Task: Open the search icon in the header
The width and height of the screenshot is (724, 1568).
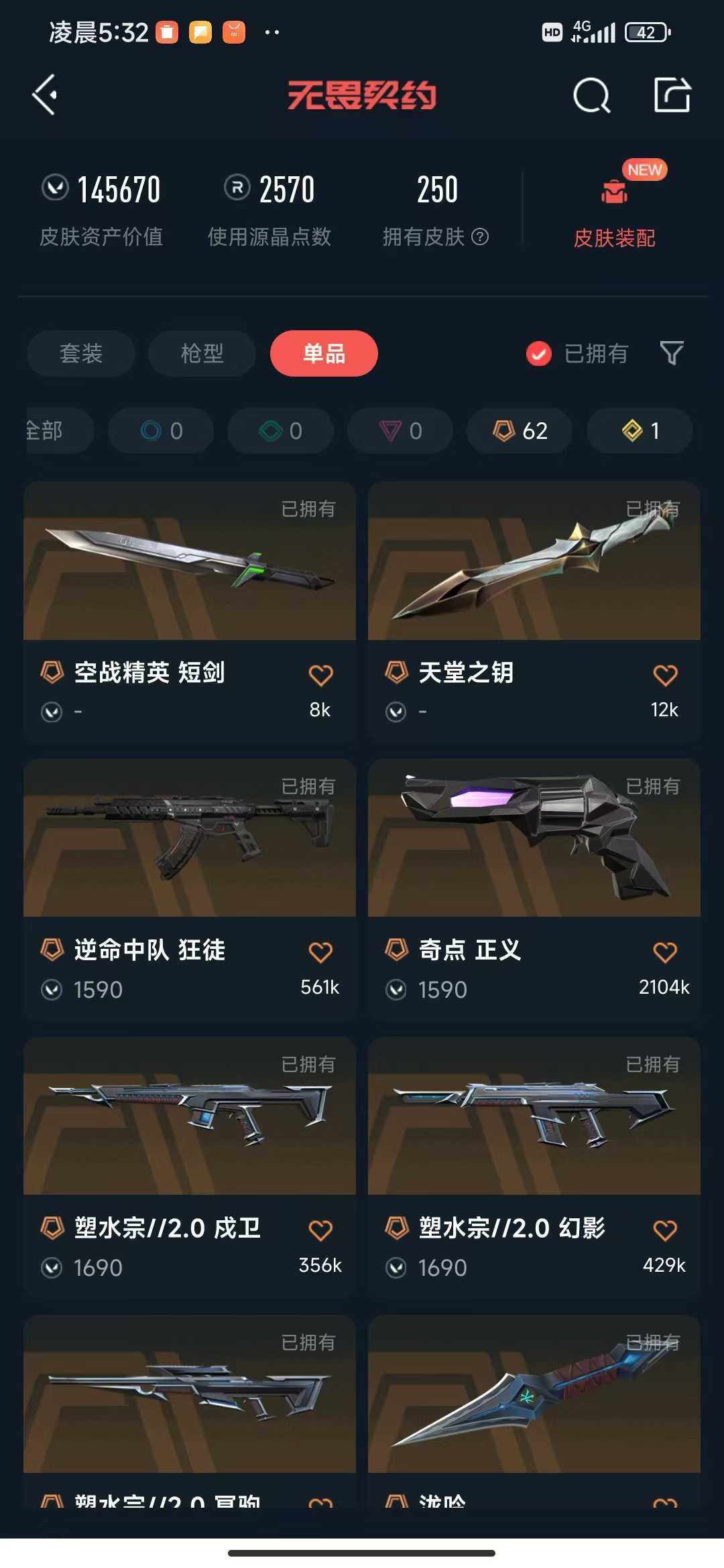Action: pos(591,95)
